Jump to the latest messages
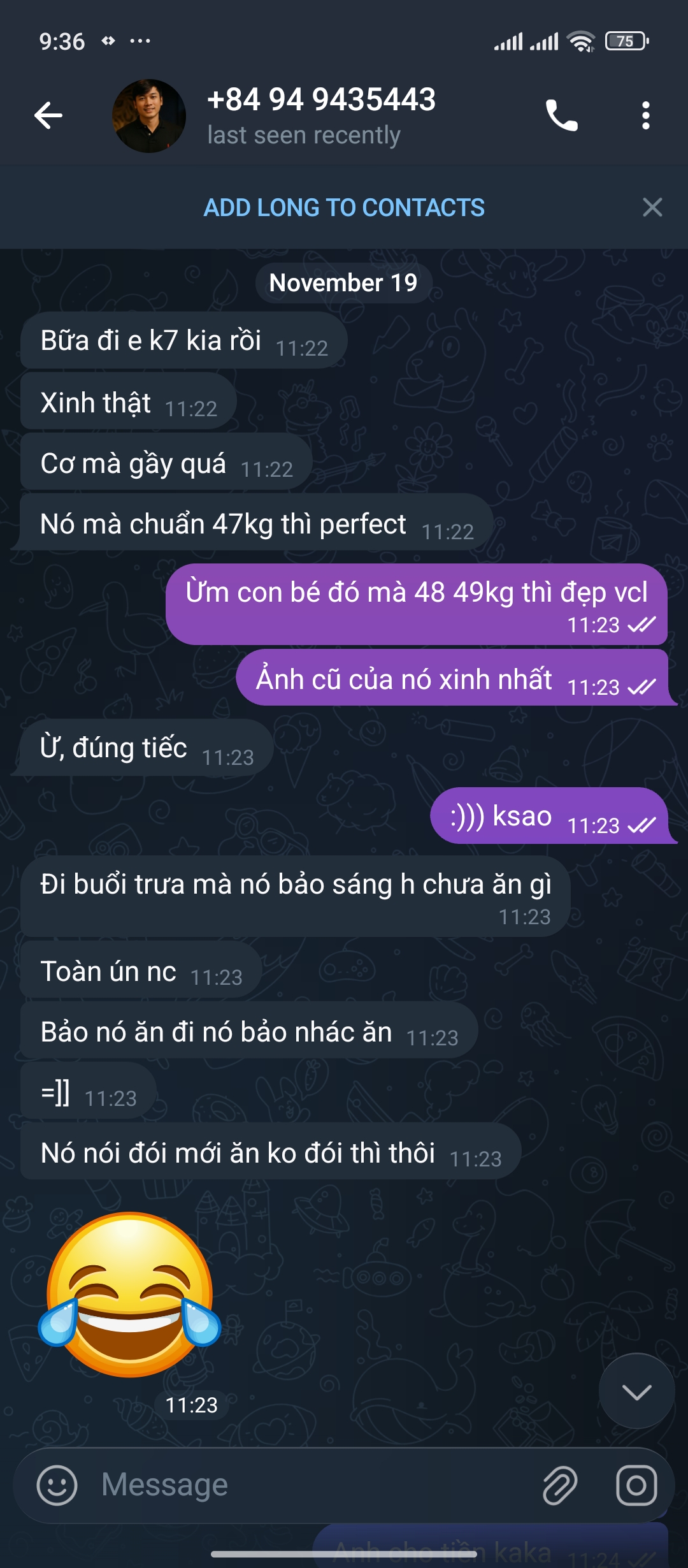688x1568 pixels. (x=636, y=1391)
